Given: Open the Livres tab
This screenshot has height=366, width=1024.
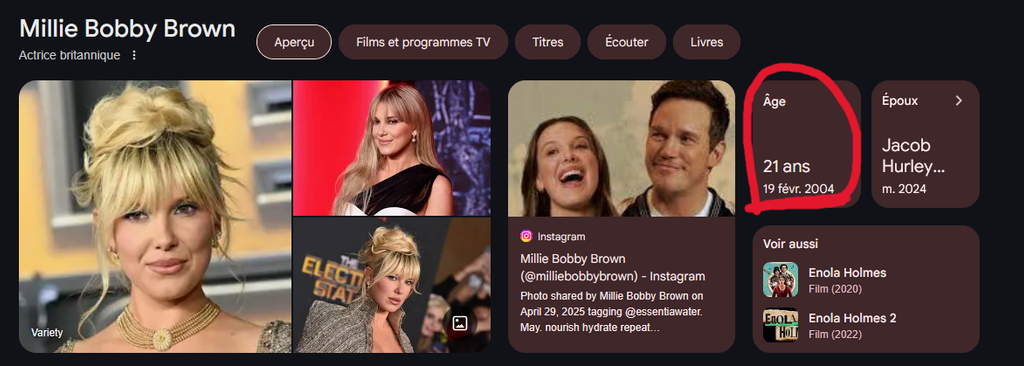Looking at the screenshot, I should pyautogui.click(x=707, y=42).
